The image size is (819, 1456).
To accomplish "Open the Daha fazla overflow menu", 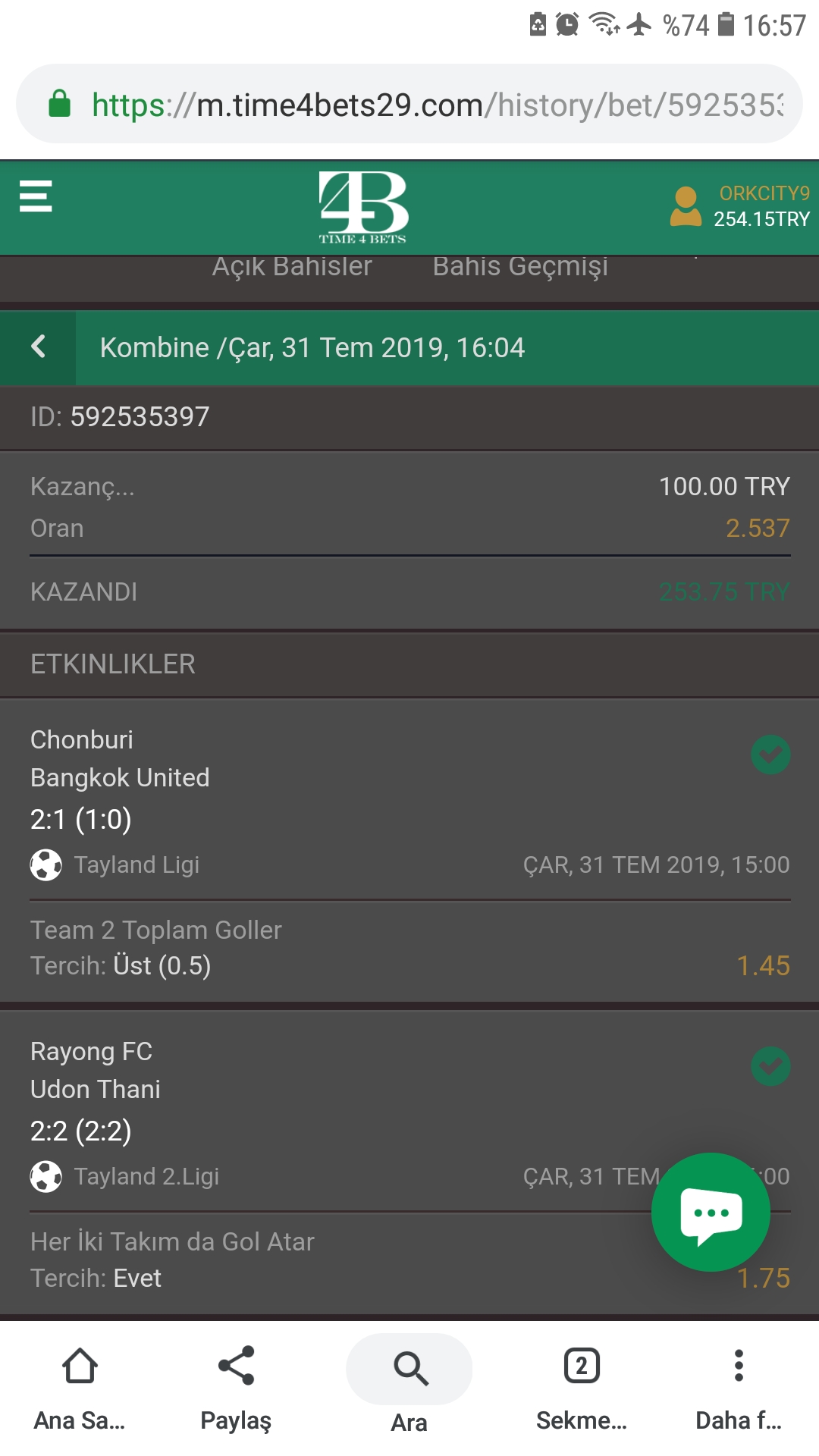I will pyautogui.click(x=739, y=1388).
